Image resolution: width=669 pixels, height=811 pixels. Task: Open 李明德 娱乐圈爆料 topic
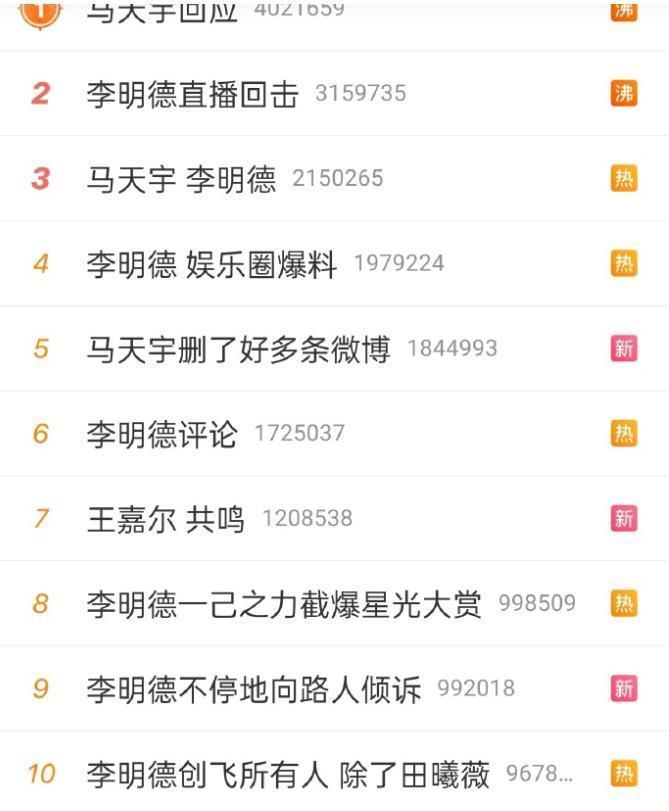pyautogui.click(x=211, y=264)
